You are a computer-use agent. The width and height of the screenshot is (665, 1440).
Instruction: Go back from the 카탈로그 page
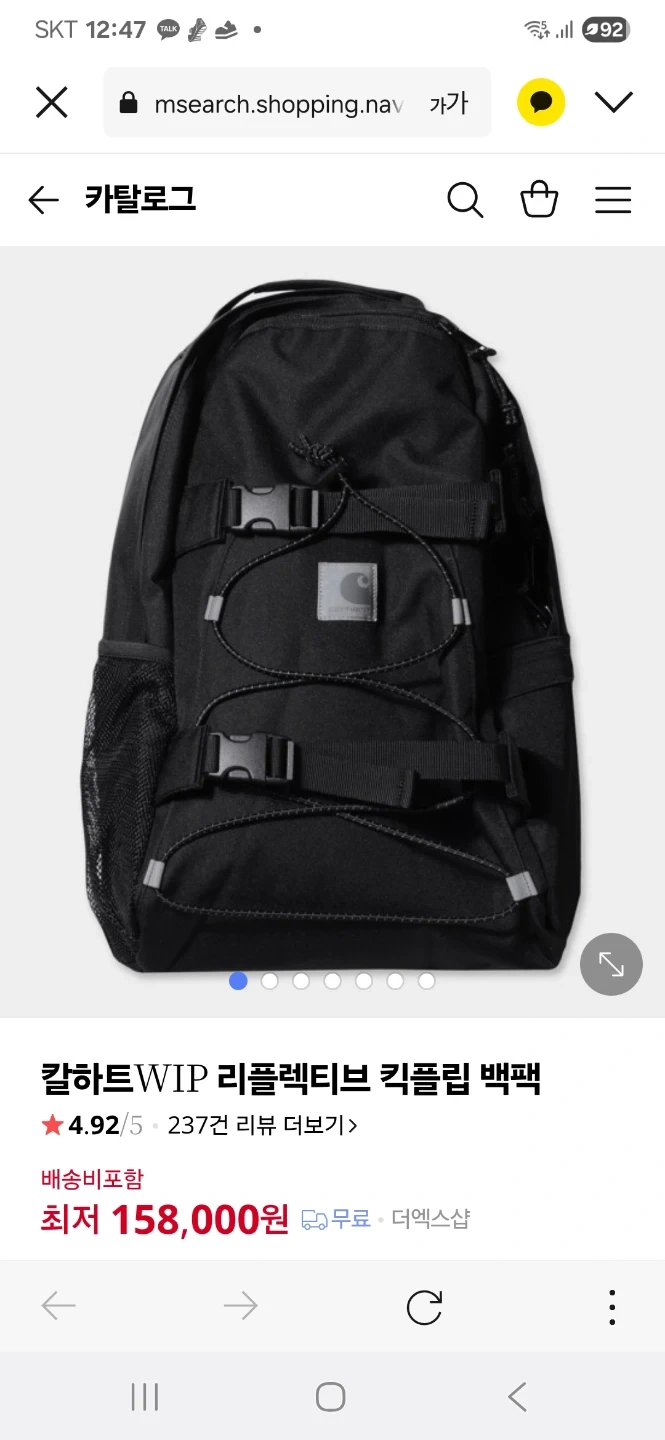tap(43, 200)
